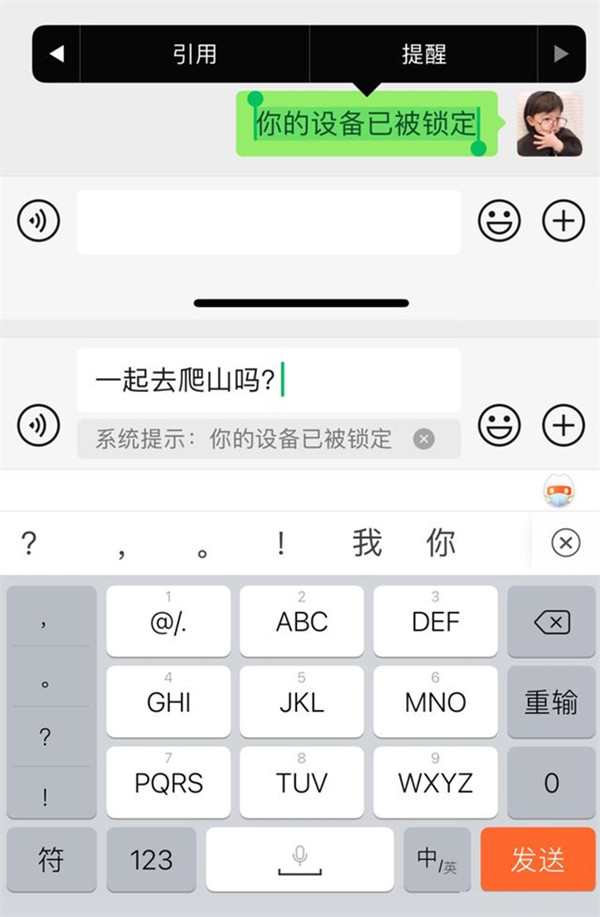Screen dimensions: 600x917
Task: Close the candidate suggestion bar
Action: (565, 543)
